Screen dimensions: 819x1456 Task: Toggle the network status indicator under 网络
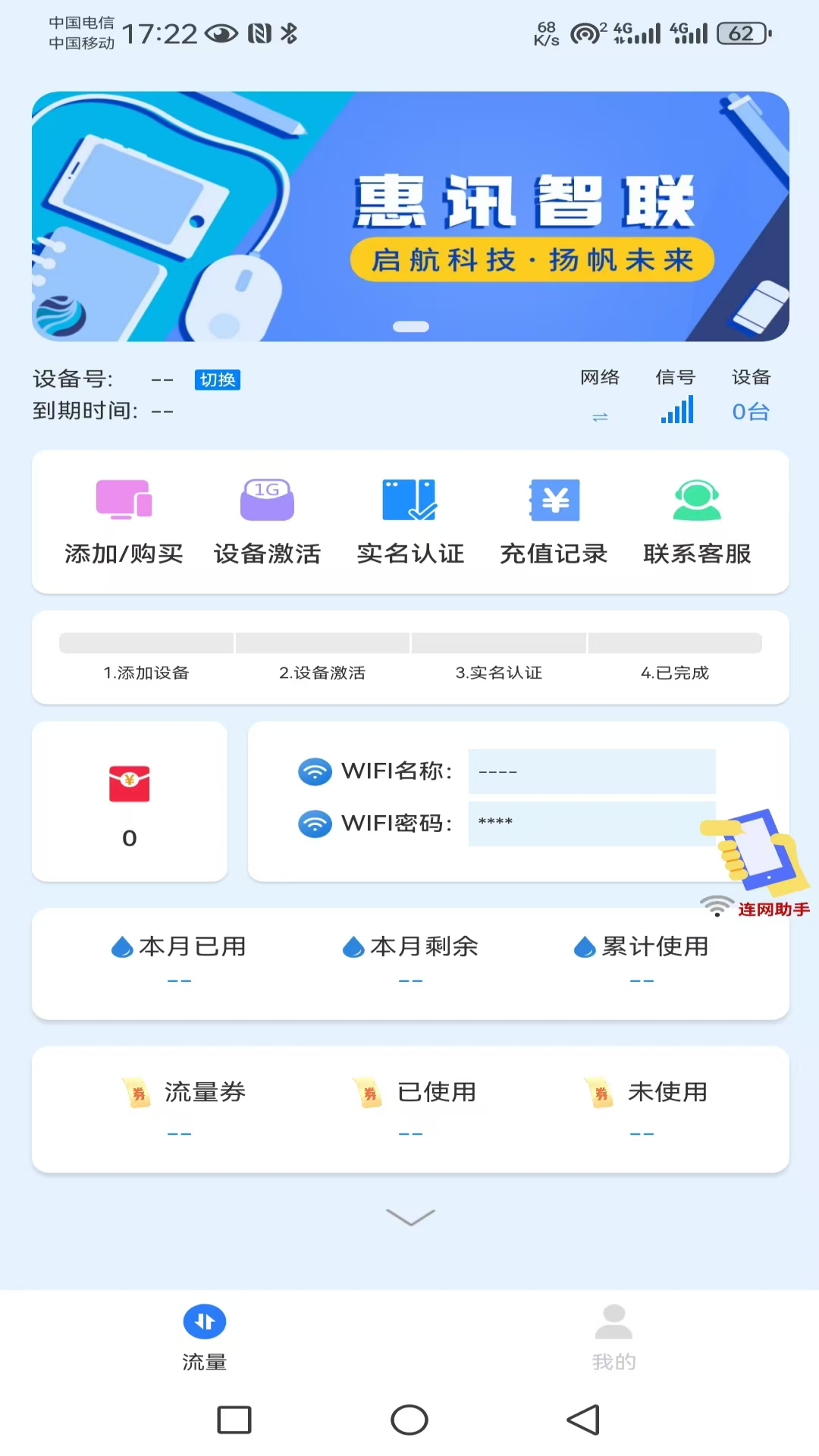601,414
